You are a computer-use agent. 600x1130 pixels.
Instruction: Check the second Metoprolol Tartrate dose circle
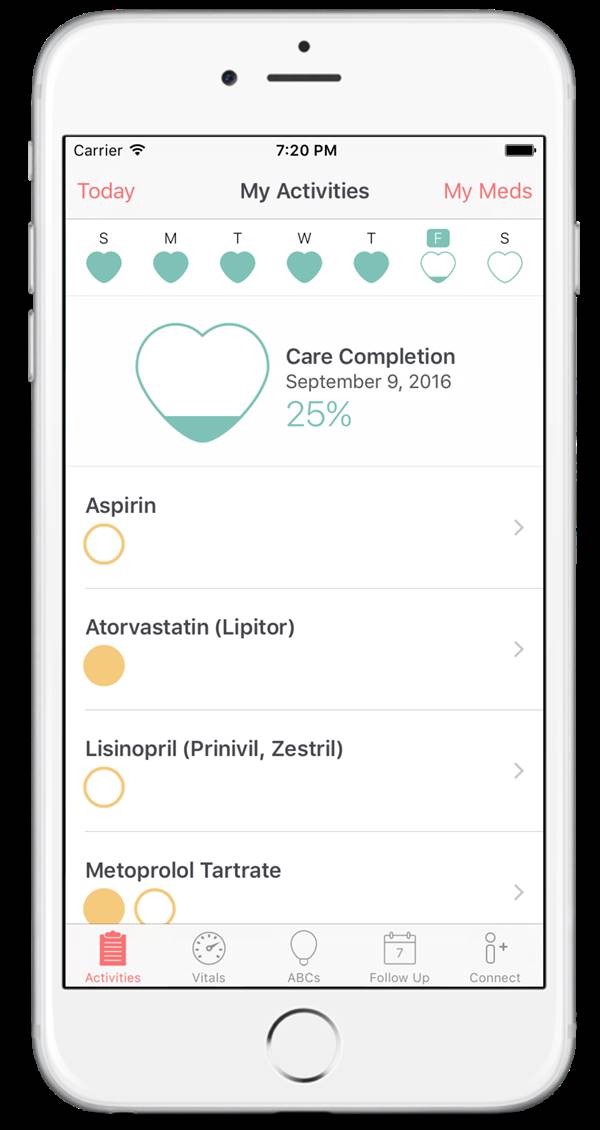[x=155, y=907]
